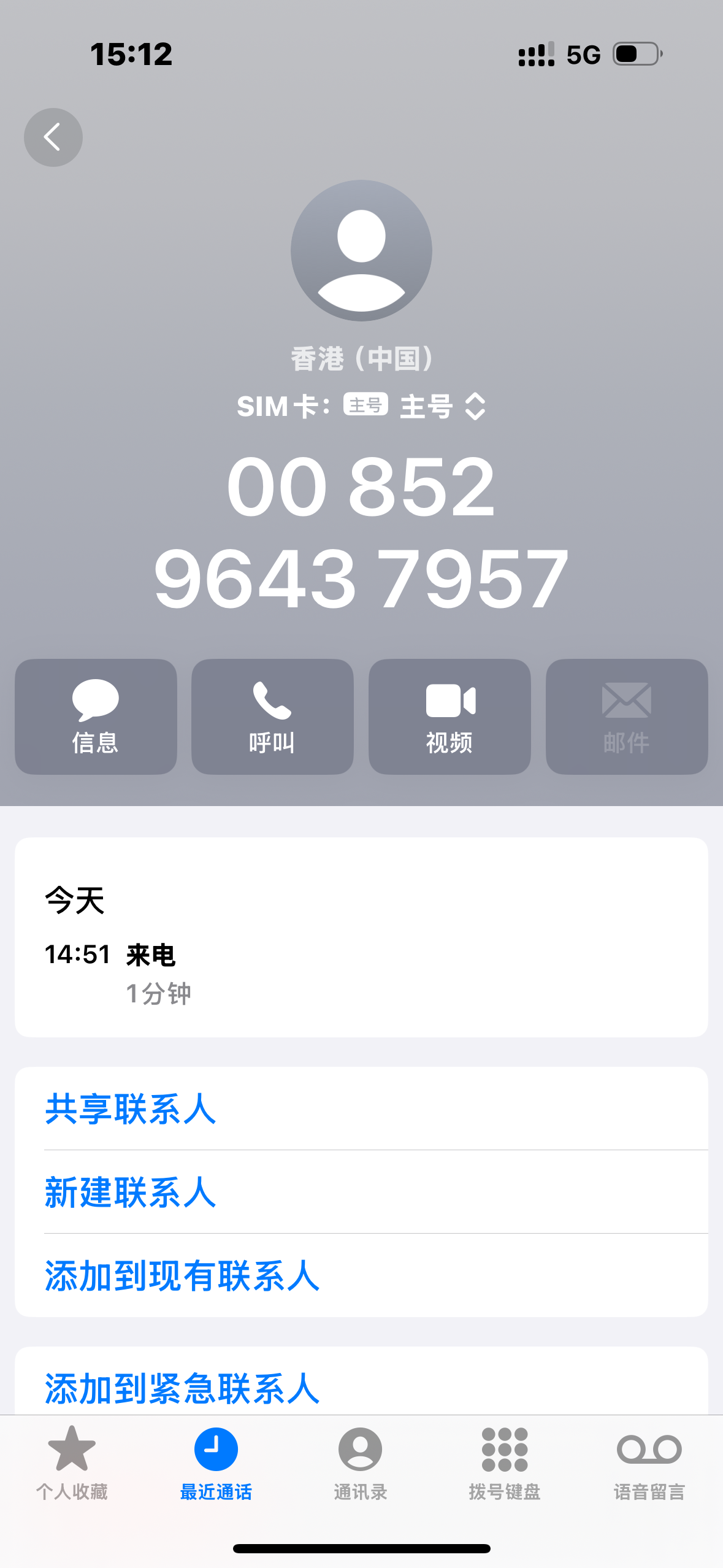This screenshot has height=1568, width=723.
Task: Go back using the top-left arrow
Action: pyautogui.click(x=53, y=137)
